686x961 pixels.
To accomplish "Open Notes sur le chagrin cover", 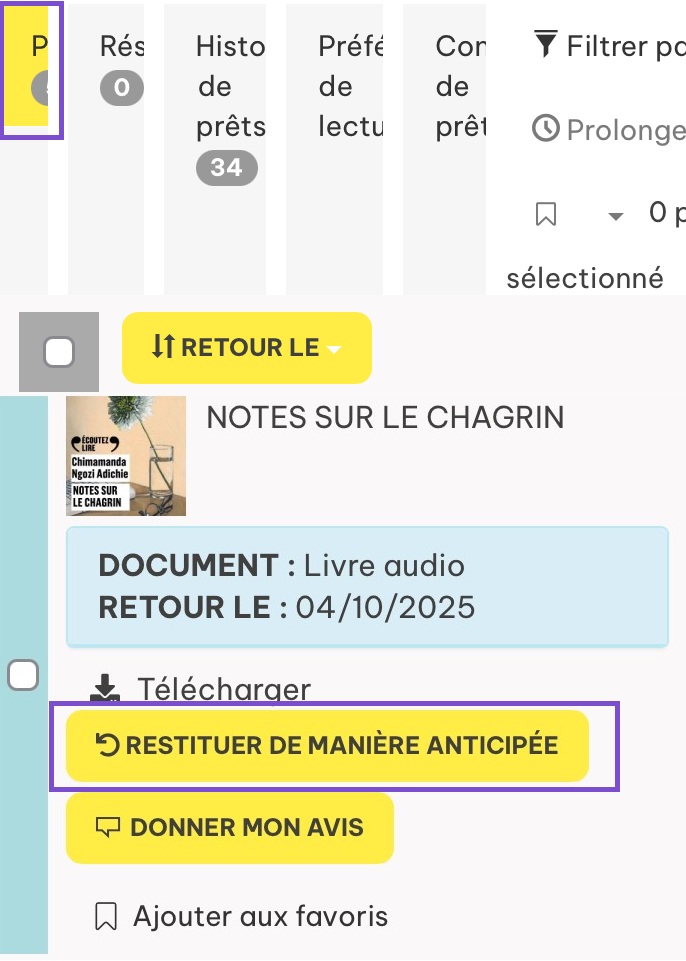I will [x=126, y=456].
